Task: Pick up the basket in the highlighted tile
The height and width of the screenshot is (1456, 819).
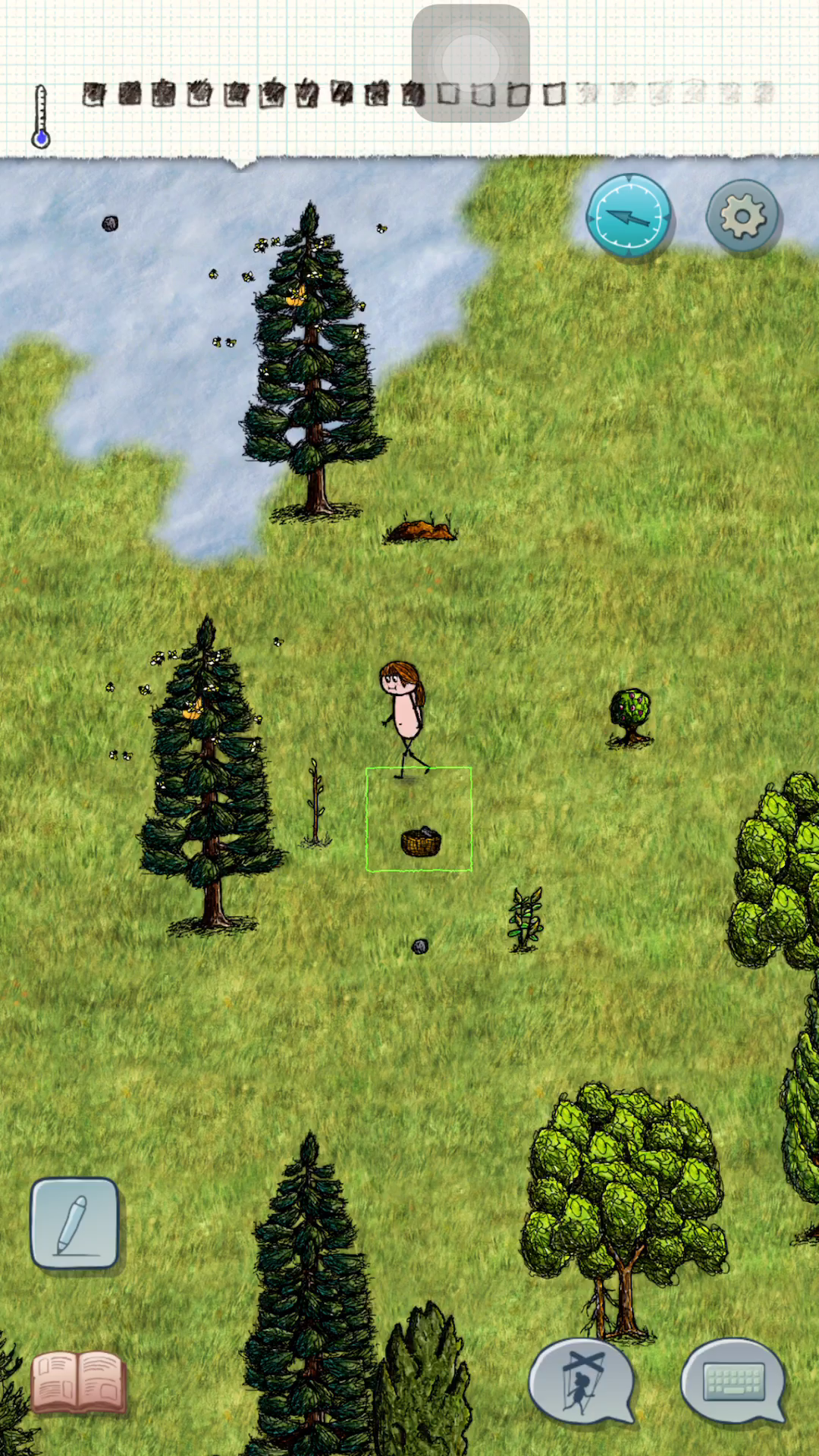Action: click(x=421, y=841)
